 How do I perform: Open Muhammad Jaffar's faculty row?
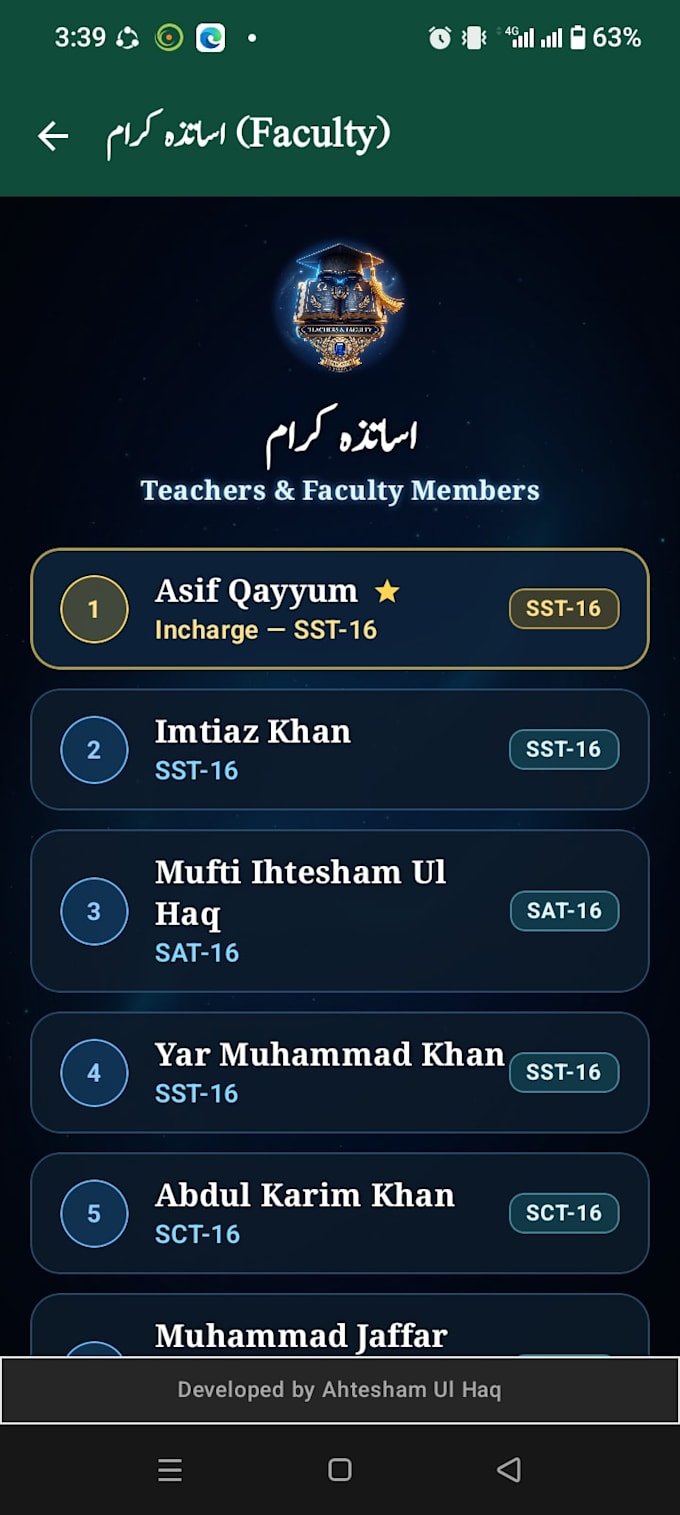coord(340,1325)
